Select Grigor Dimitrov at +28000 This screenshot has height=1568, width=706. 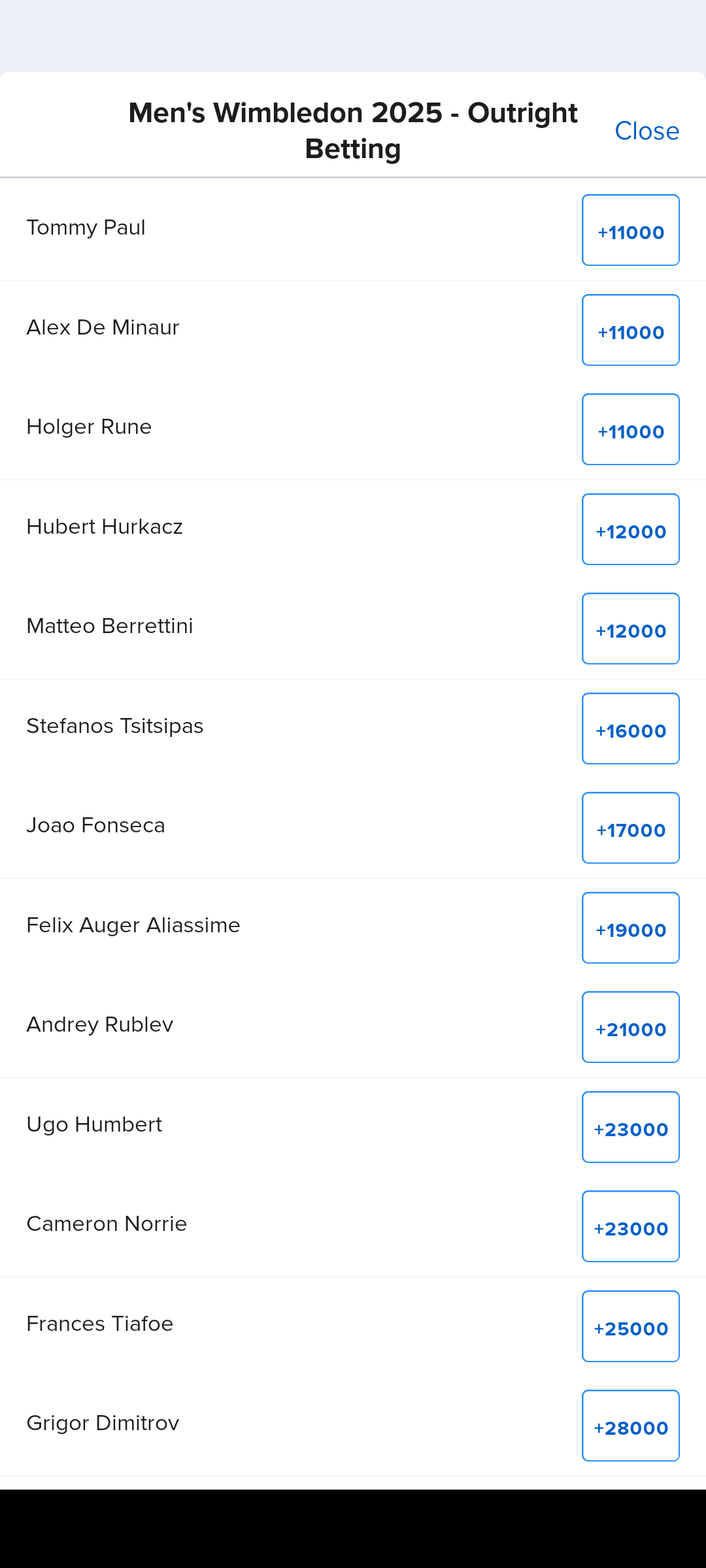[631, 1426]
